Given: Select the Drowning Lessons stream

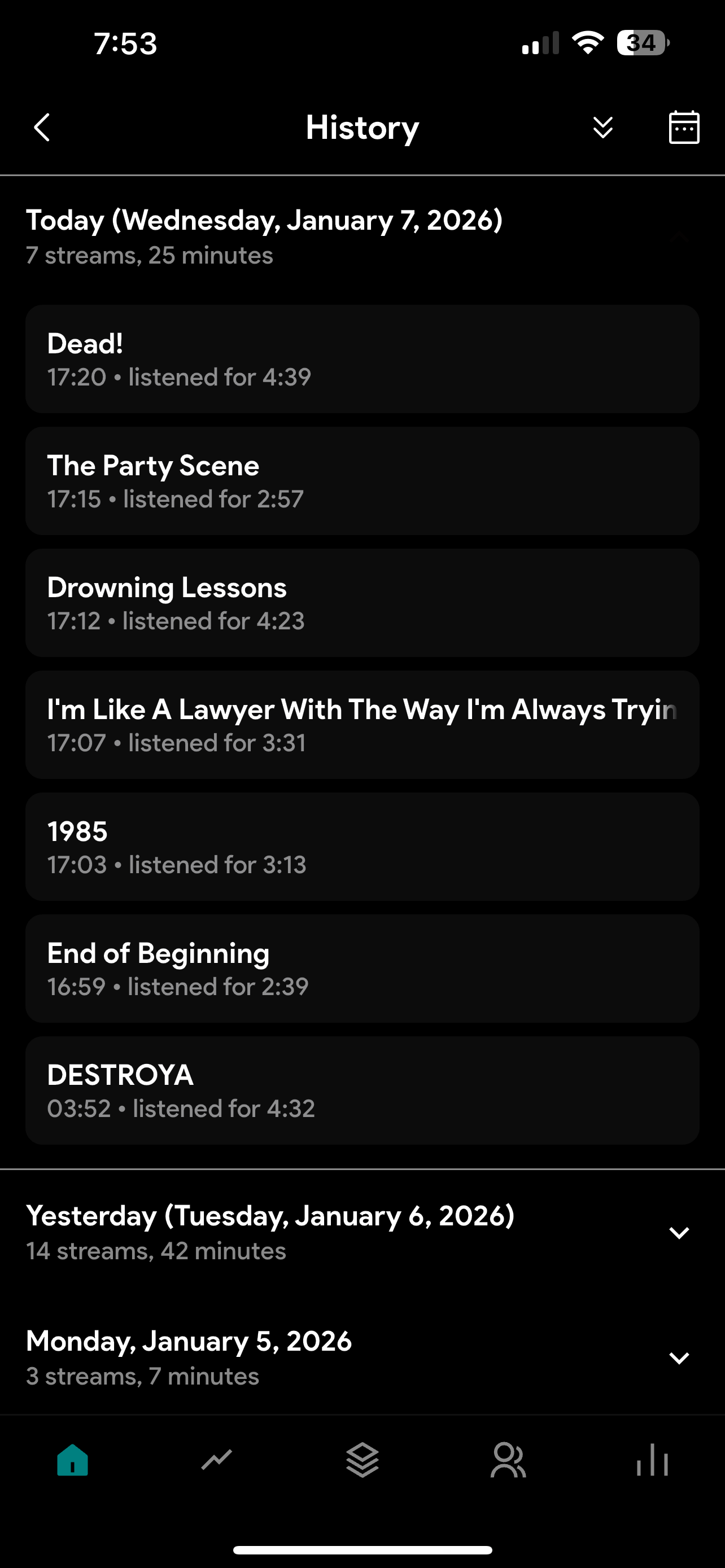Looking at the screenshot, I should pyautogui.click(x=362, y=603).
